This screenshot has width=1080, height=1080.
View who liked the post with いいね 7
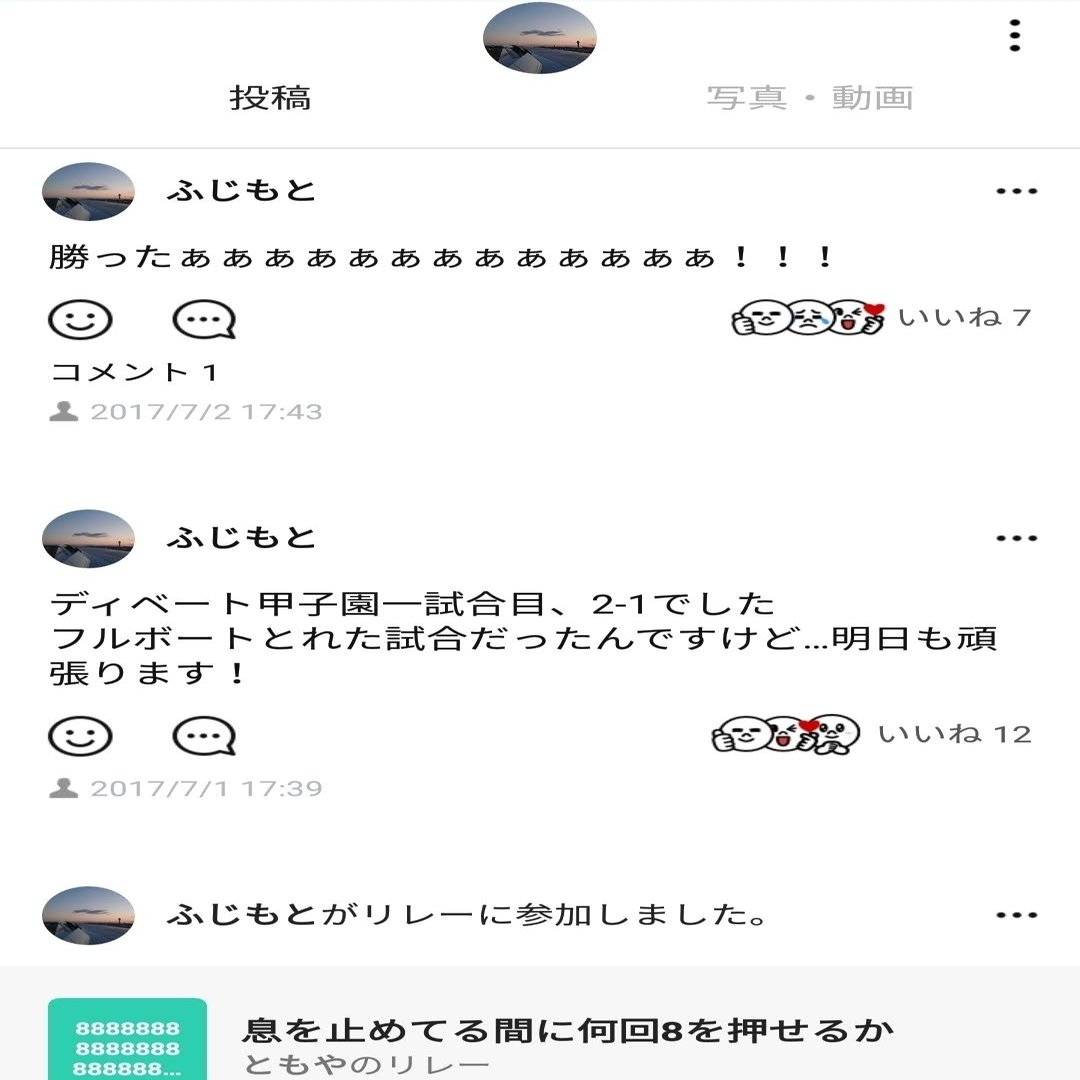click(x=880, y=318)
